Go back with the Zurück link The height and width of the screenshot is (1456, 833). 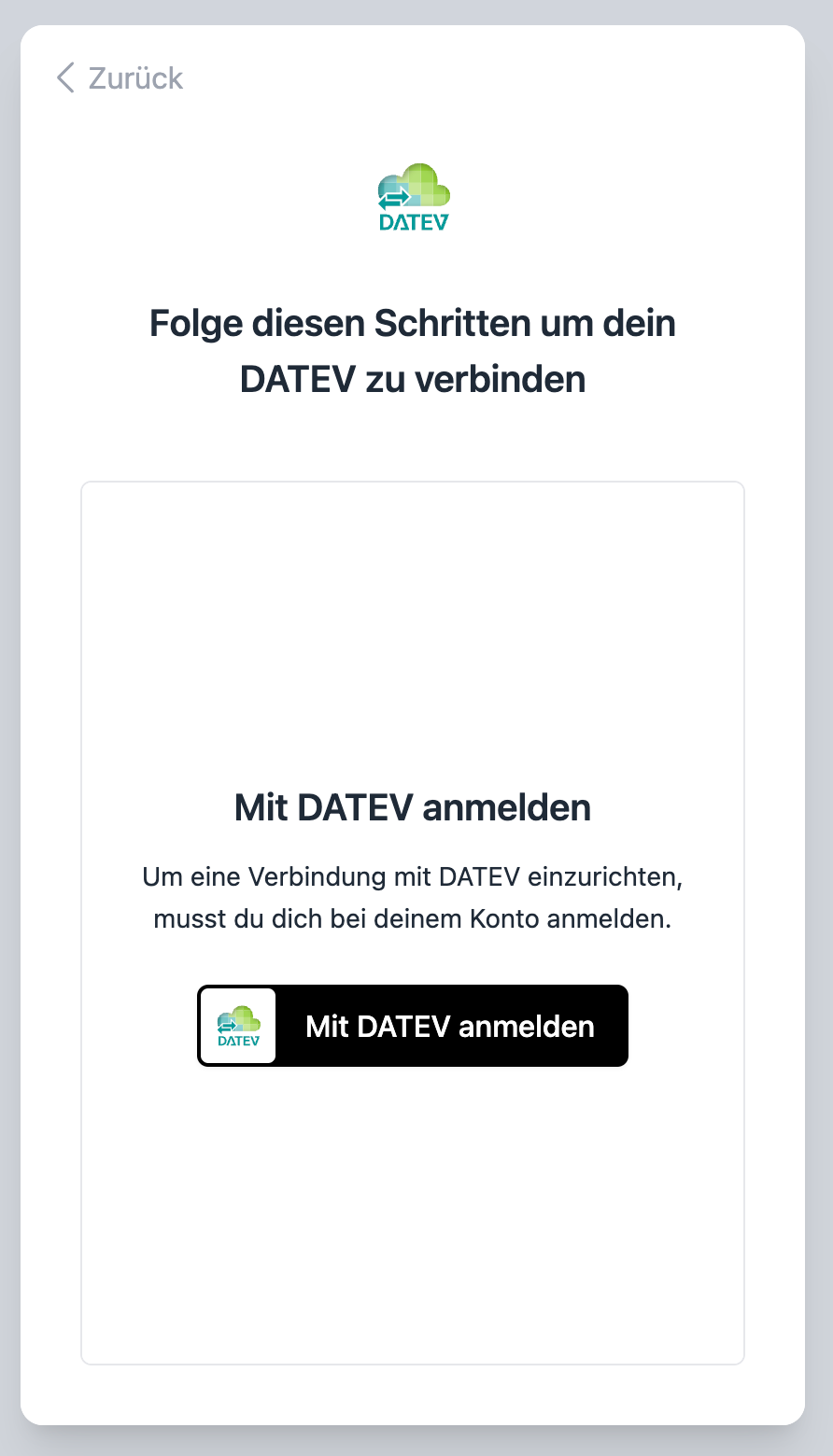[120, 78]
